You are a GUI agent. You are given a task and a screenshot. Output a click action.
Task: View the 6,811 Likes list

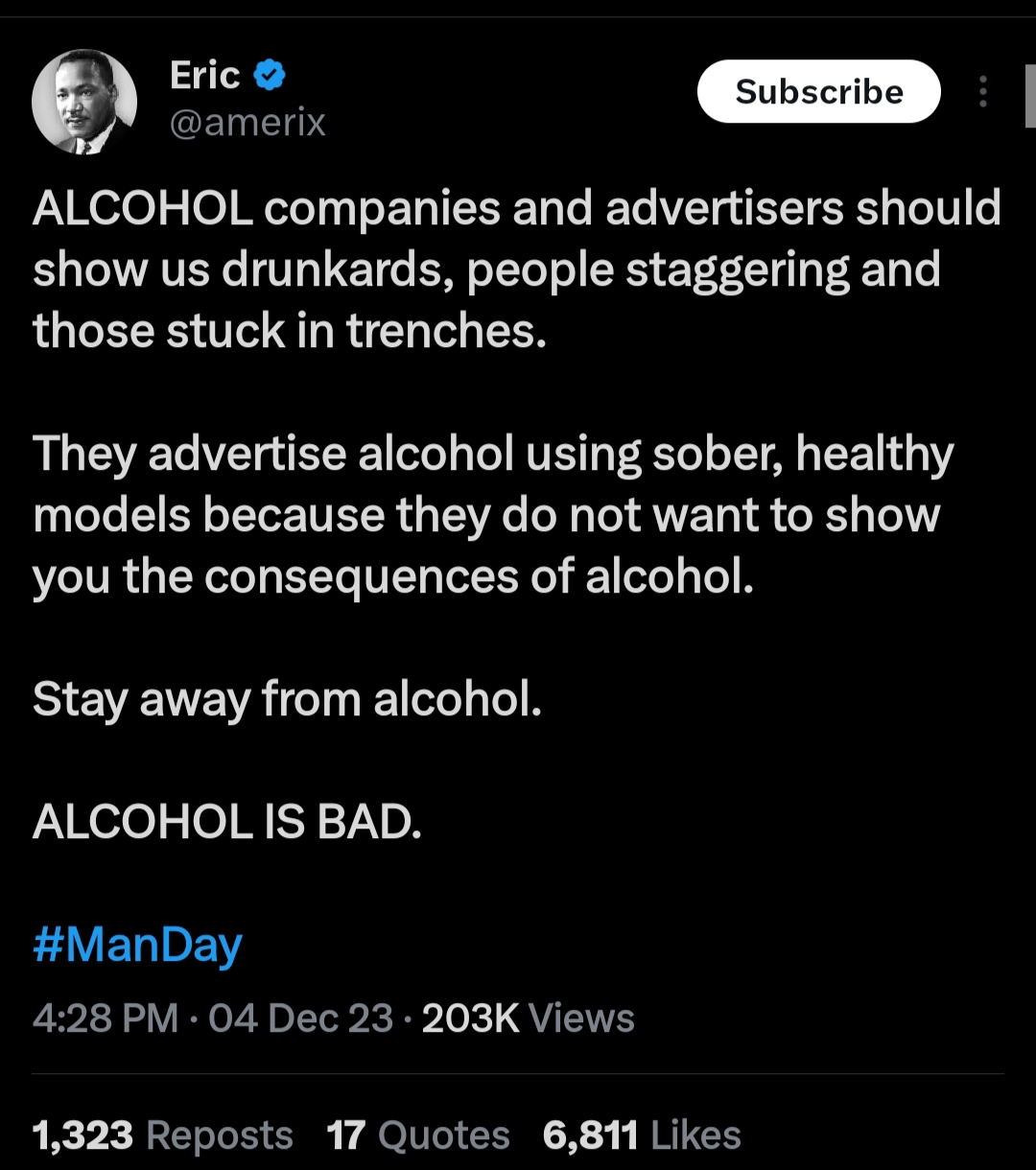pos(641,1135)
